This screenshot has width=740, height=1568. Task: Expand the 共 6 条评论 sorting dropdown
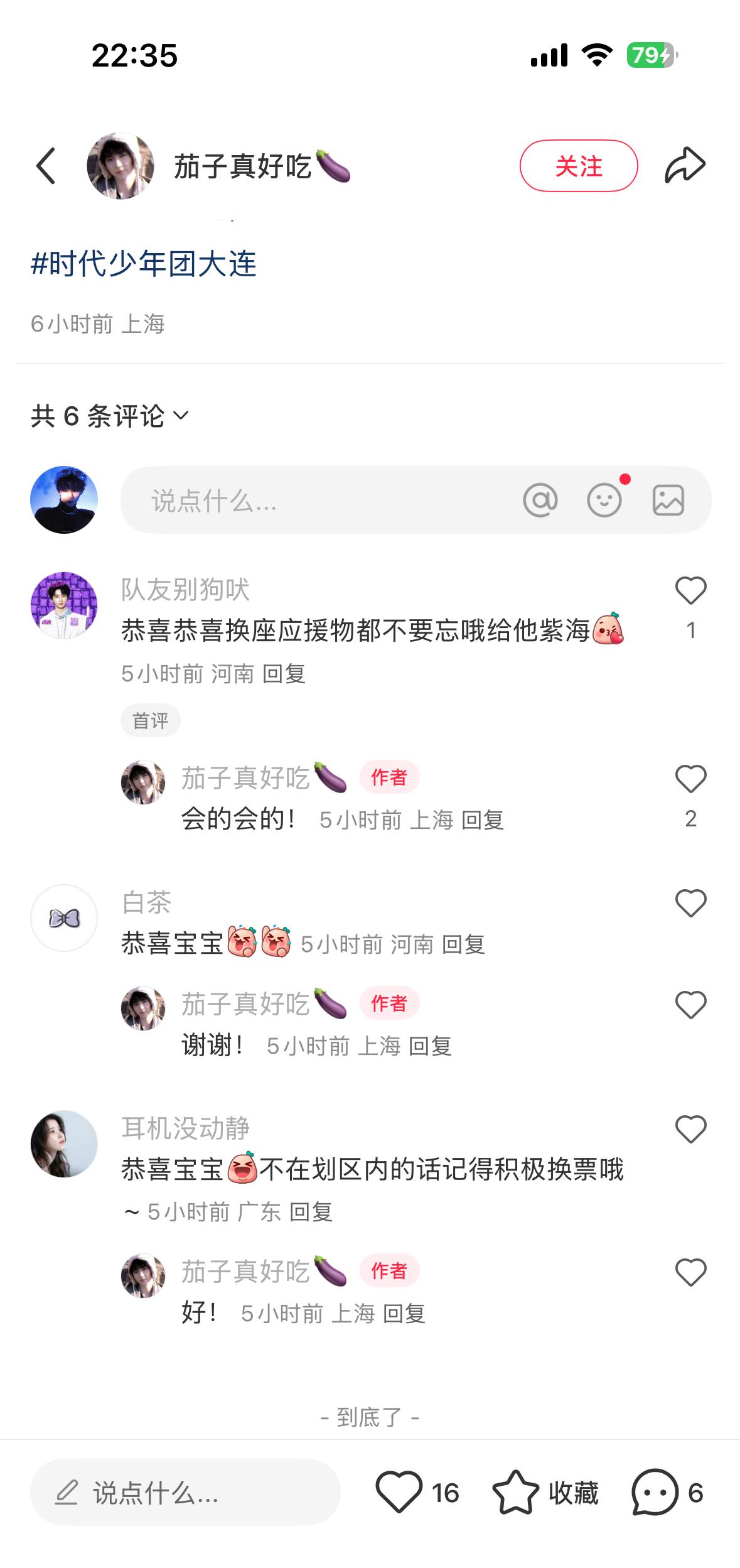[x=110, y=416]
